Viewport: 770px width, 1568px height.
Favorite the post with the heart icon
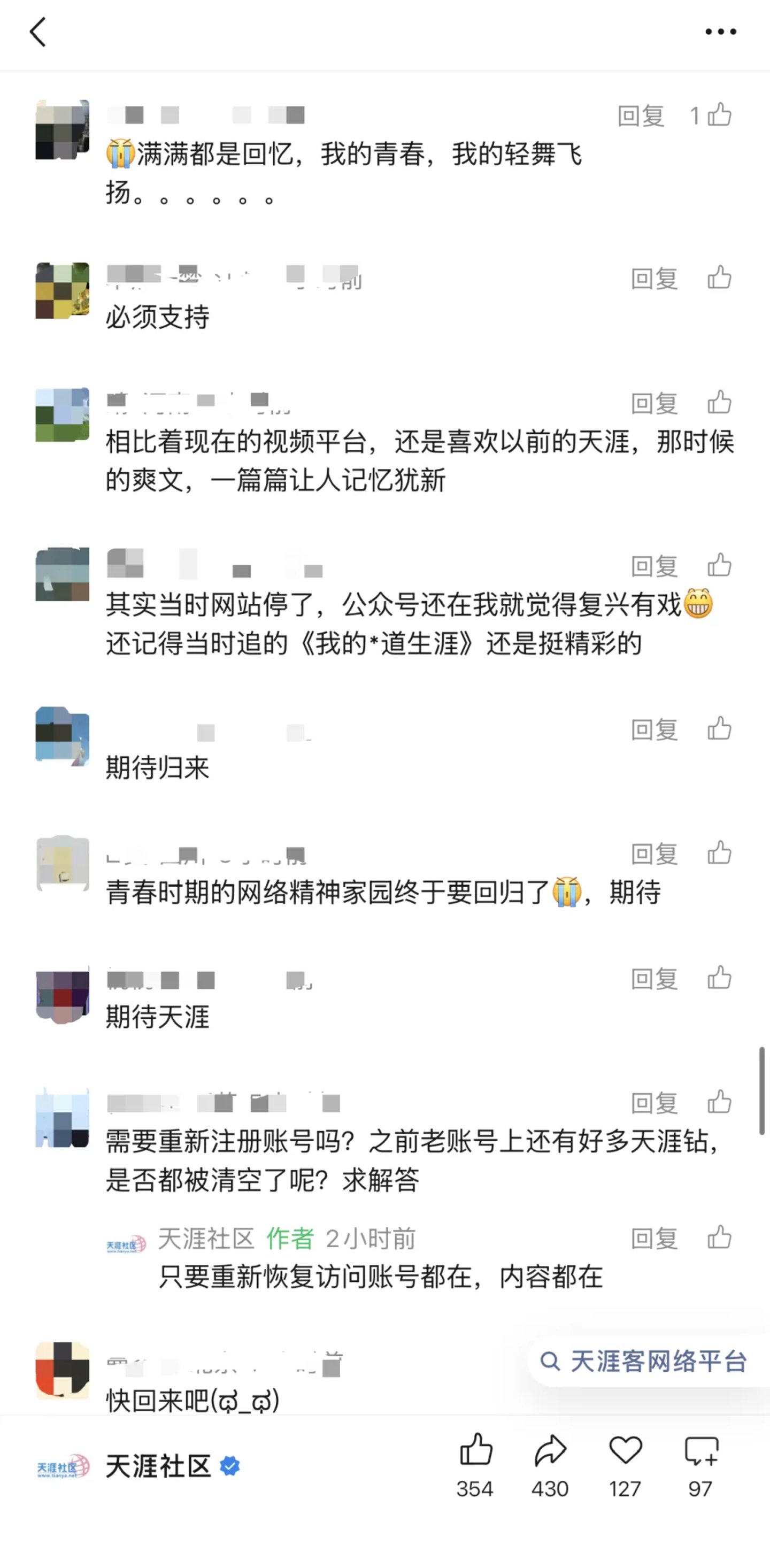click(x=625, y=1451)
